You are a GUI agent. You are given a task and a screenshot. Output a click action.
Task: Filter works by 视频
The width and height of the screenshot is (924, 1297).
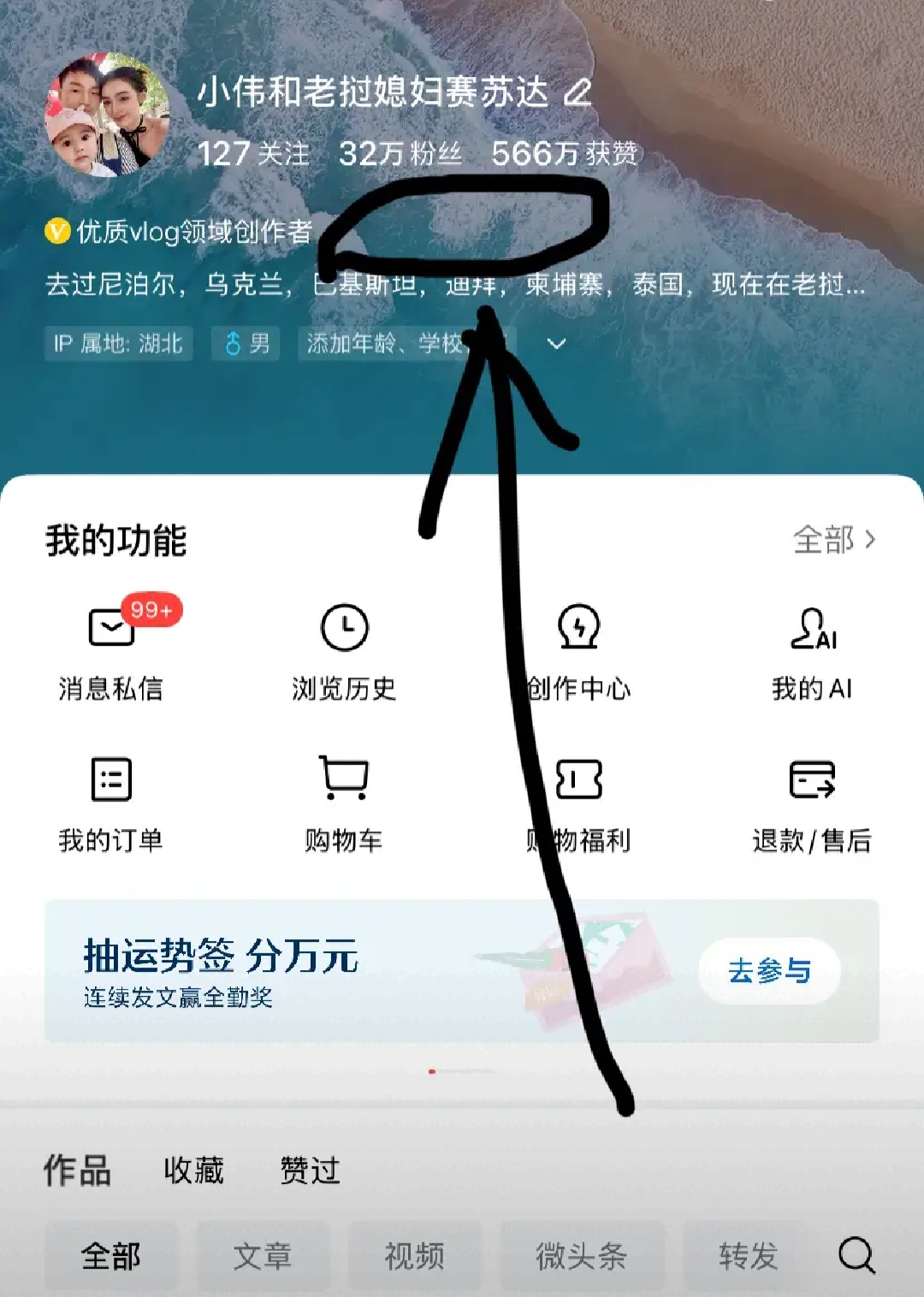pyautogui.click(x=414, y=1256)
